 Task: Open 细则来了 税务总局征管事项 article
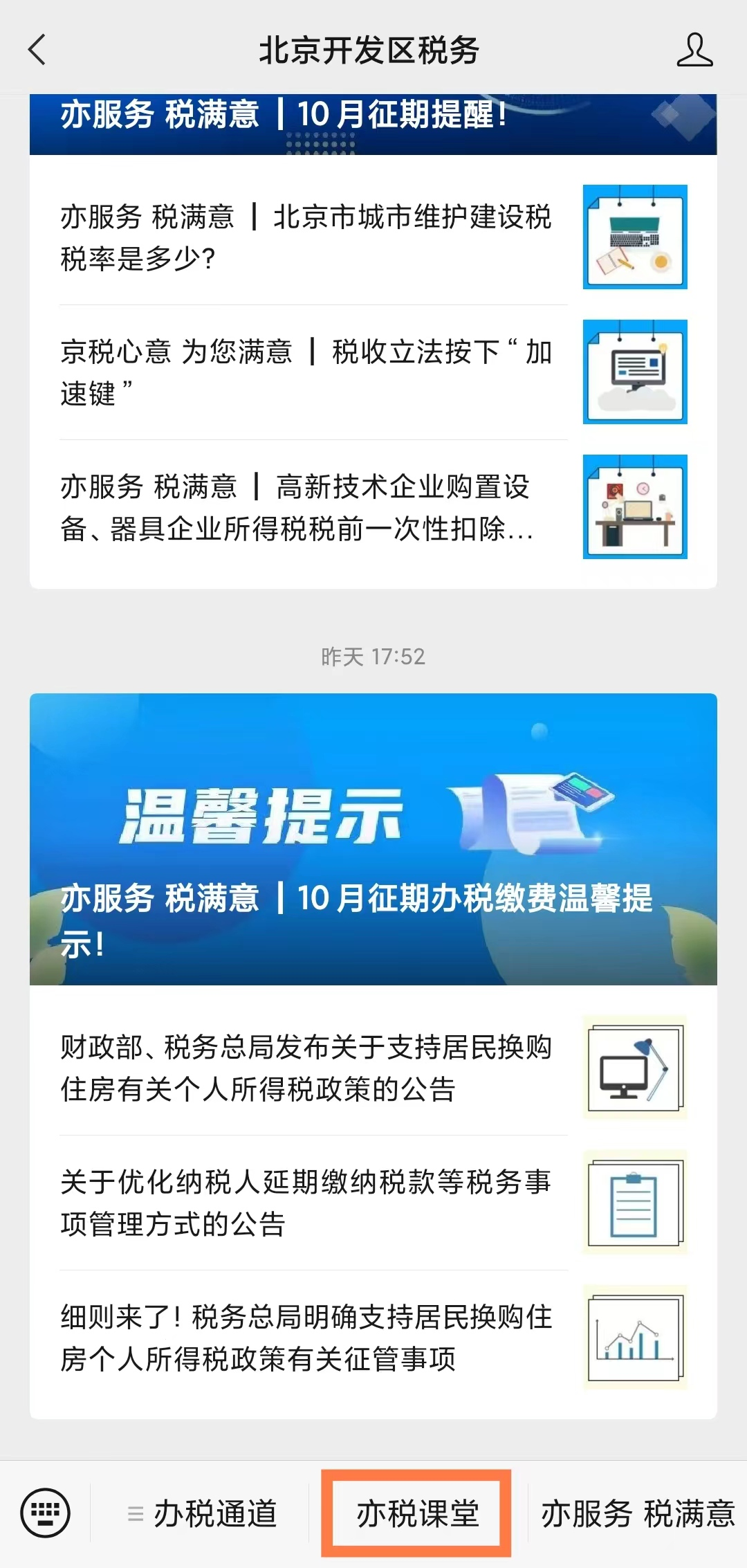[373, 1338]
